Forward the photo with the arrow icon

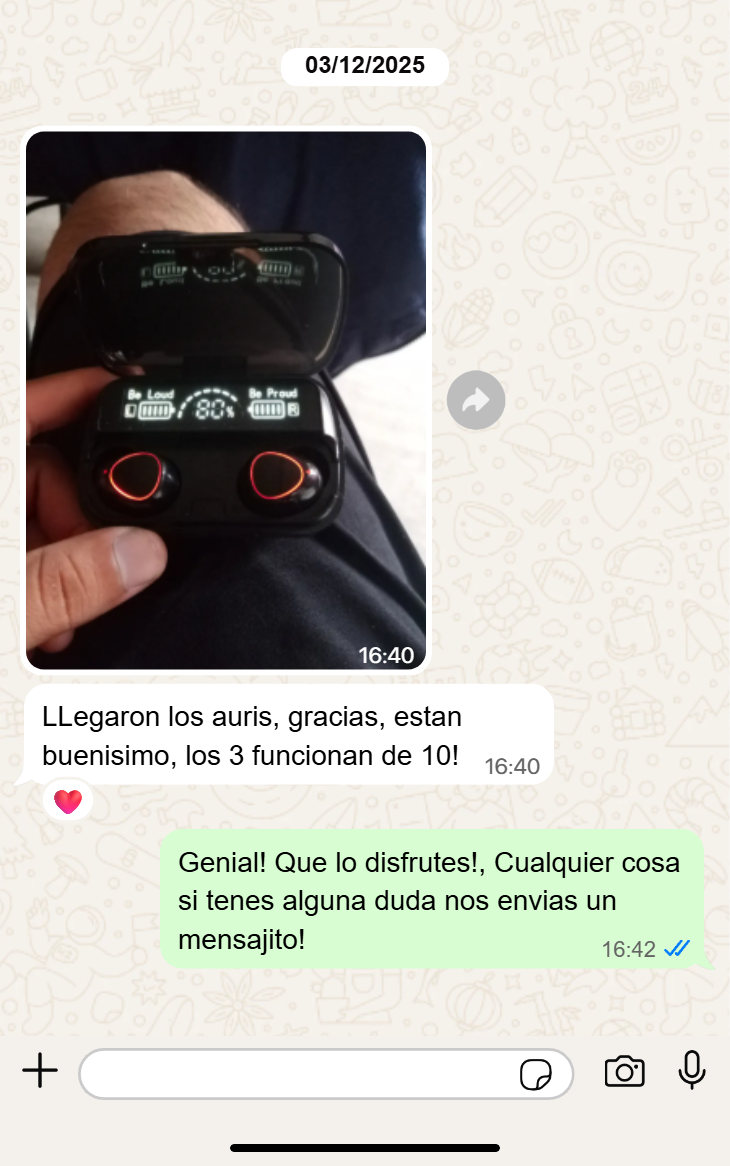[x=476, y=400]
